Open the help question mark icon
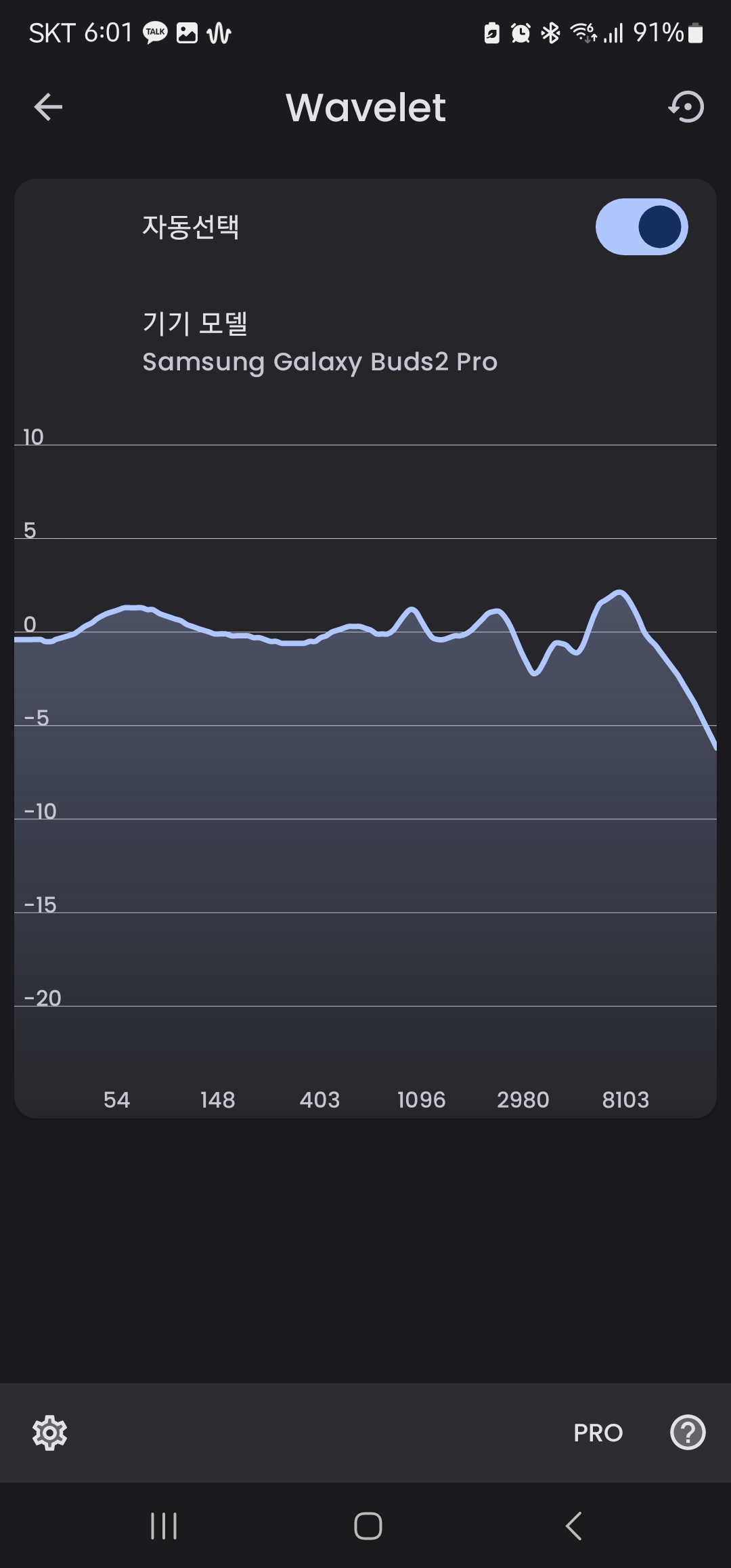This screenshot has width=731, height=1568. pyautogui.click(x=688, y=1433)
